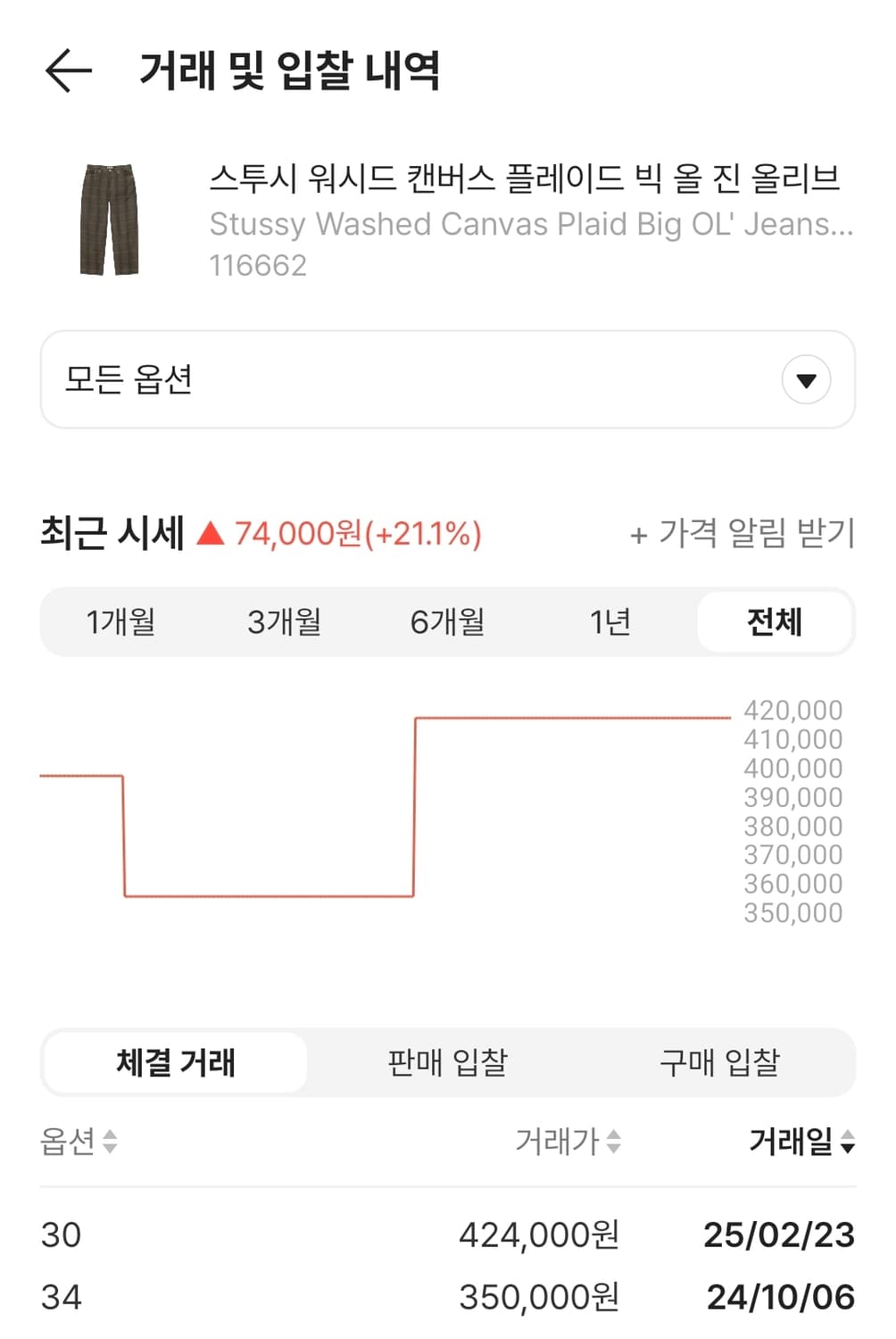The image size is (896, 1339).
Task: Click the back arrow to exit transaction history
Action: tap(67, 70)
